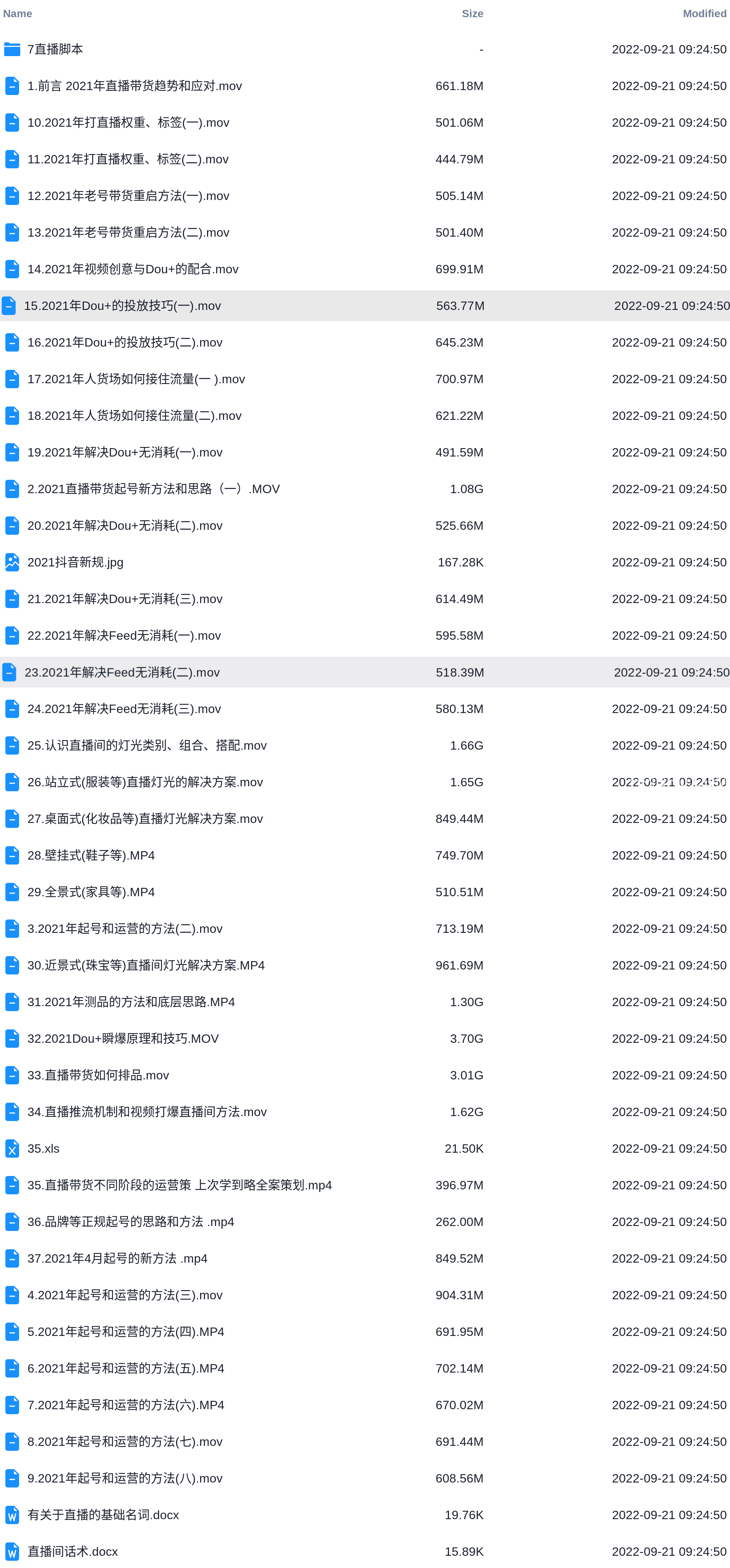Screen dimensions: 730x1568
Task: View the image 2021抖音新规.jpg
Action: 75,563
